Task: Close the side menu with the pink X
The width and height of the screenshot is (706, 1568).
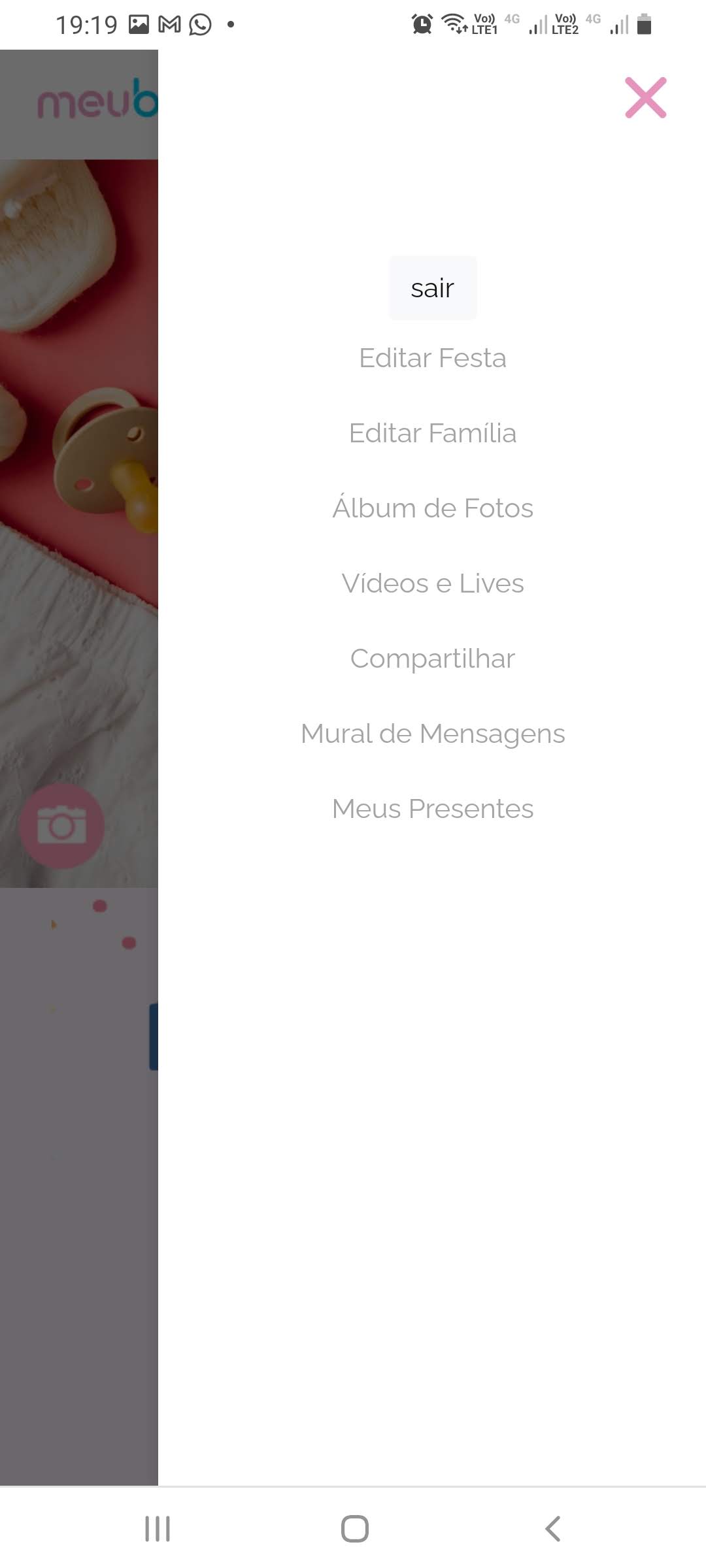Action: pyautogui.click(x=645, y=98)
